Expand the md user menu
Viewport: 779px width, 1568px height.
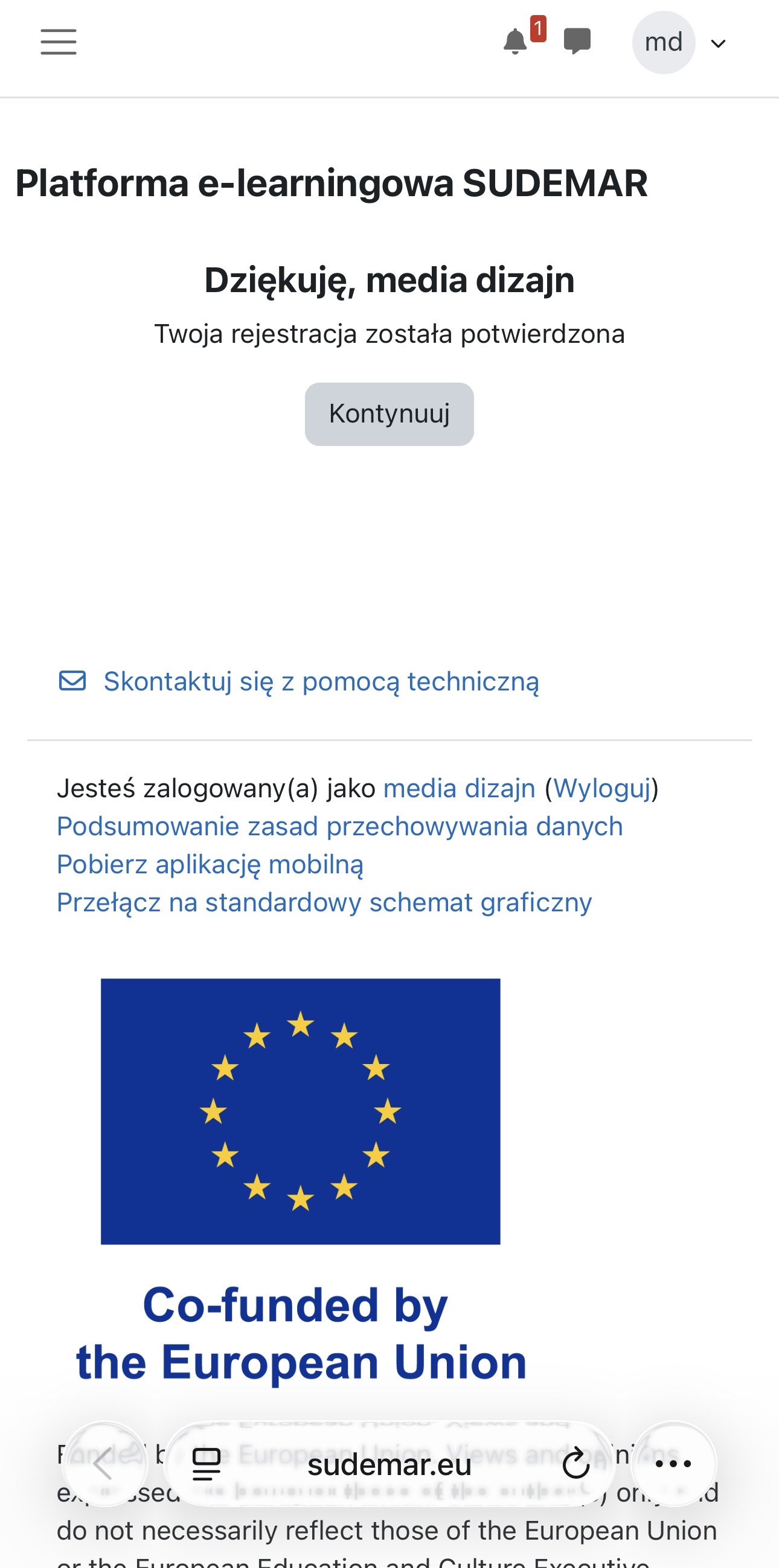[679, 43]
